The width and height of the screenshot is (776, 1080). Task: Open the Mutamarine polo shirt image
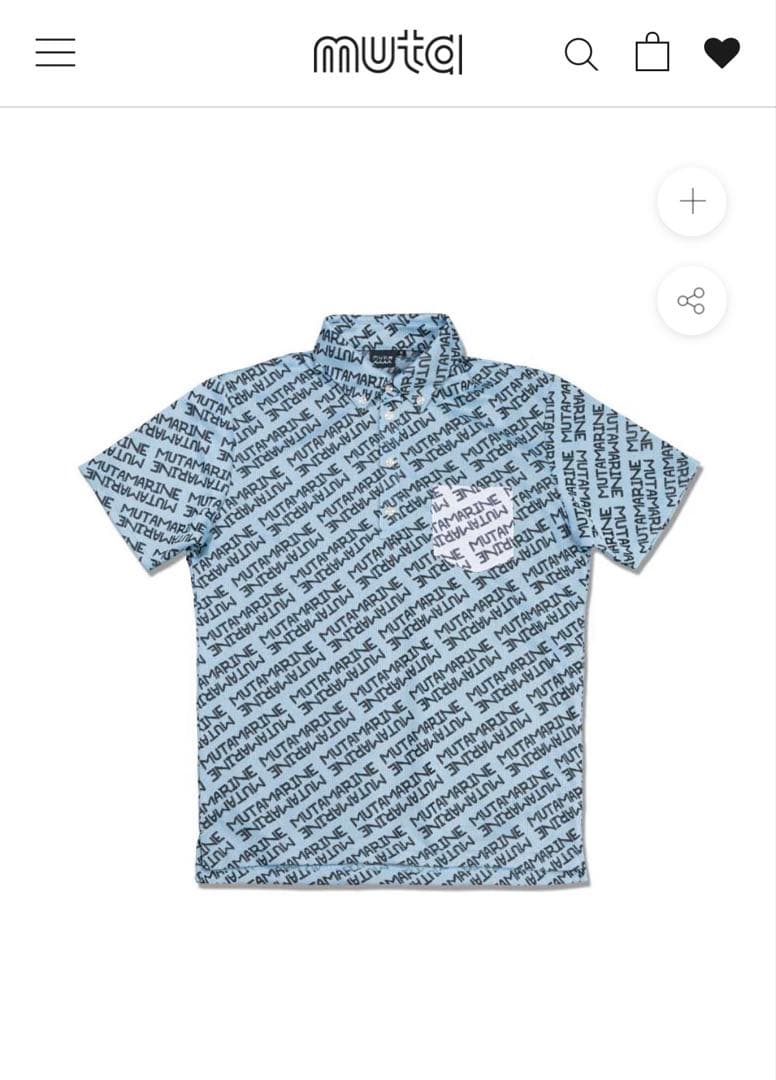(x=390, y=600)
